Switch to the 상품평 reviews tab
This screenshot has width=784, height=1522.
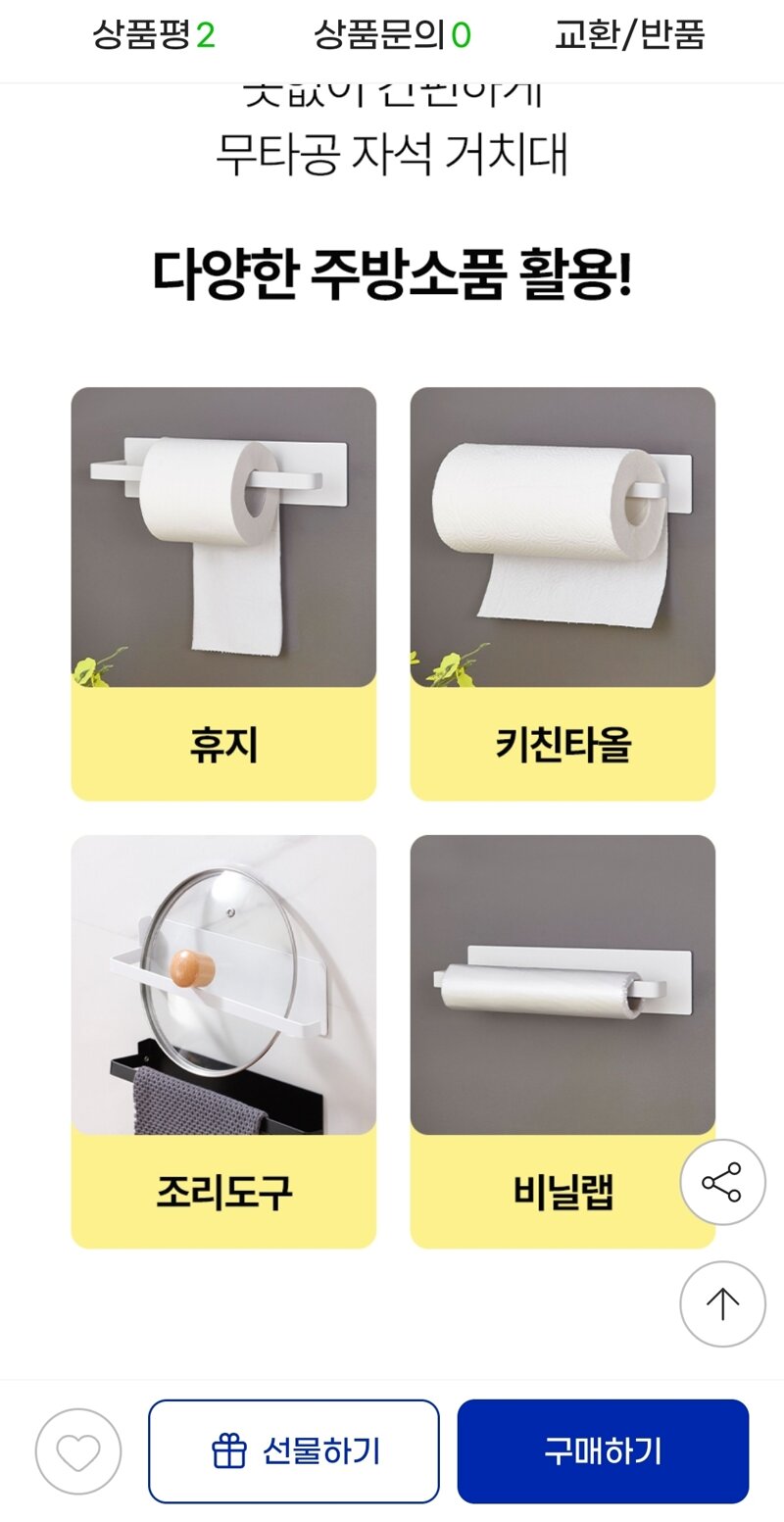click(x=154, y=35)
